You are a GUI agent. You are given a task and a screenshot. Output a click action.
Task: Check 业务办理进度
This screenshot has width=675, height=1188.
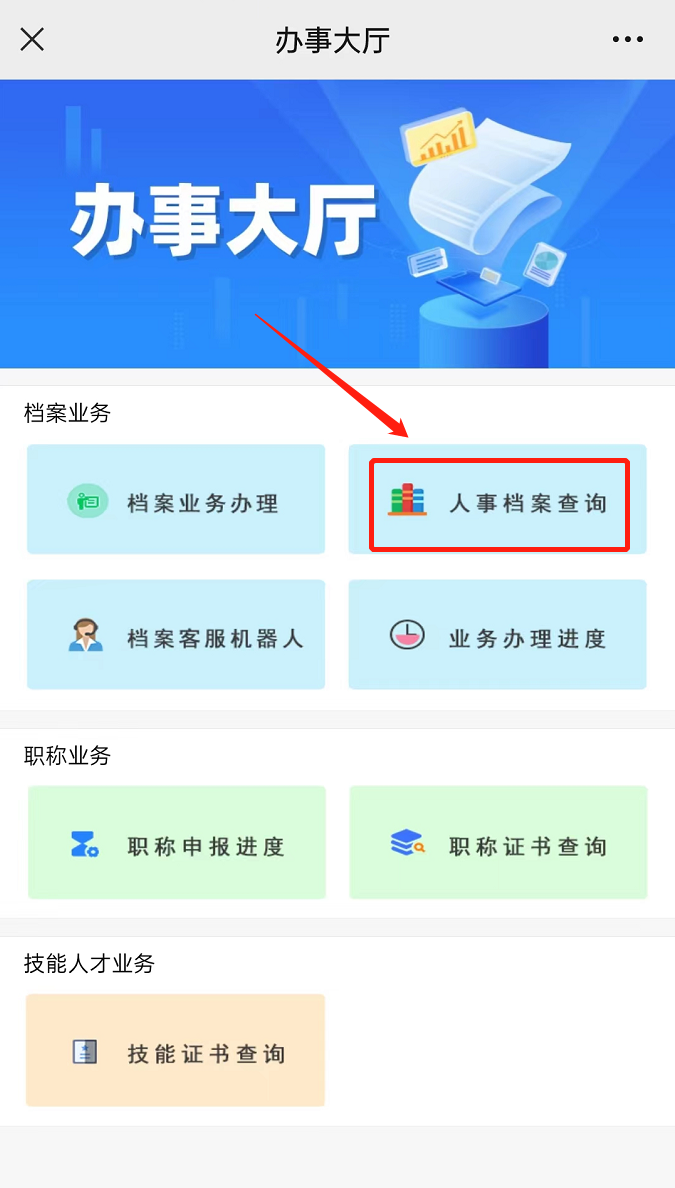pyautogui.click(x=497, y=636)
